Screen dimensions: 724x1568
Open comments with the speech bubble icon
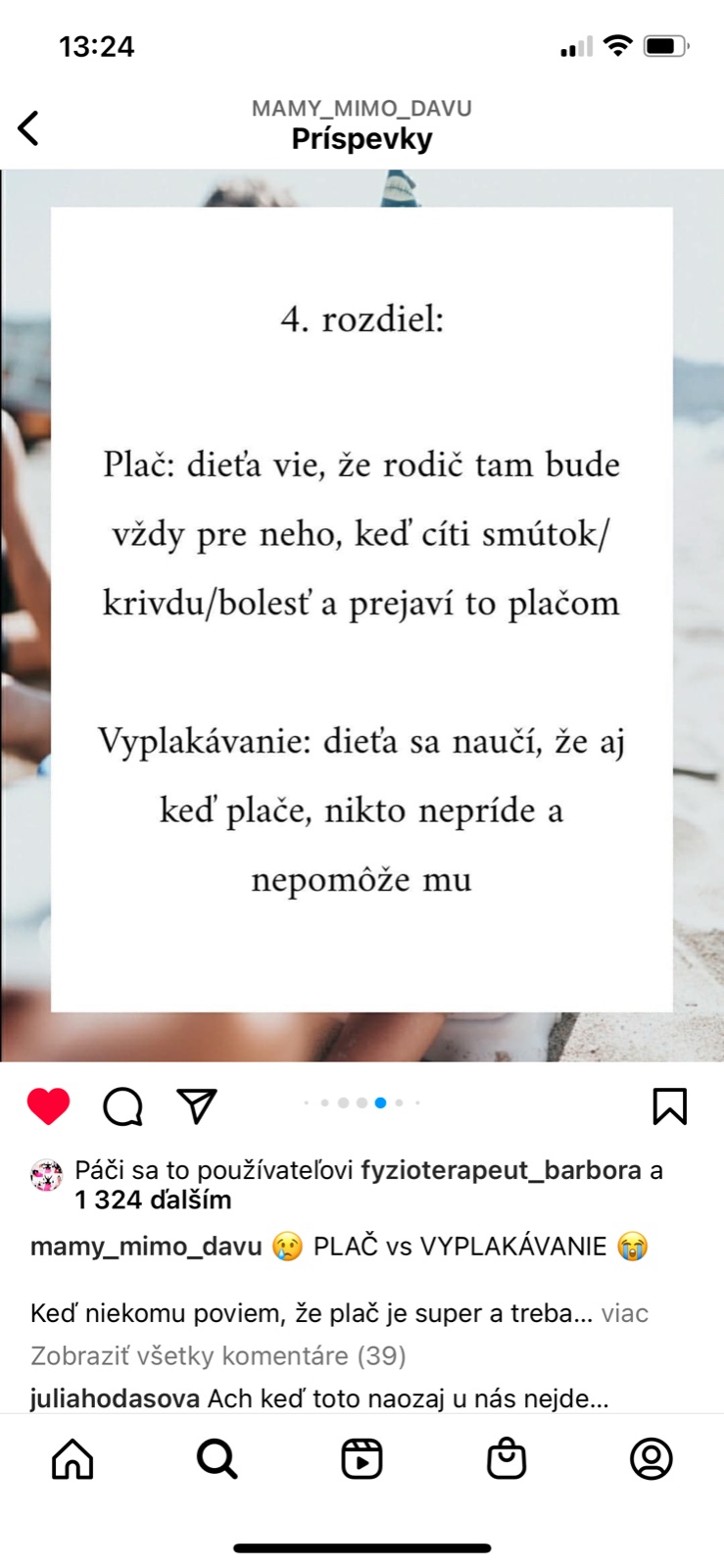pyautogui.click(x=123, y=1106)
